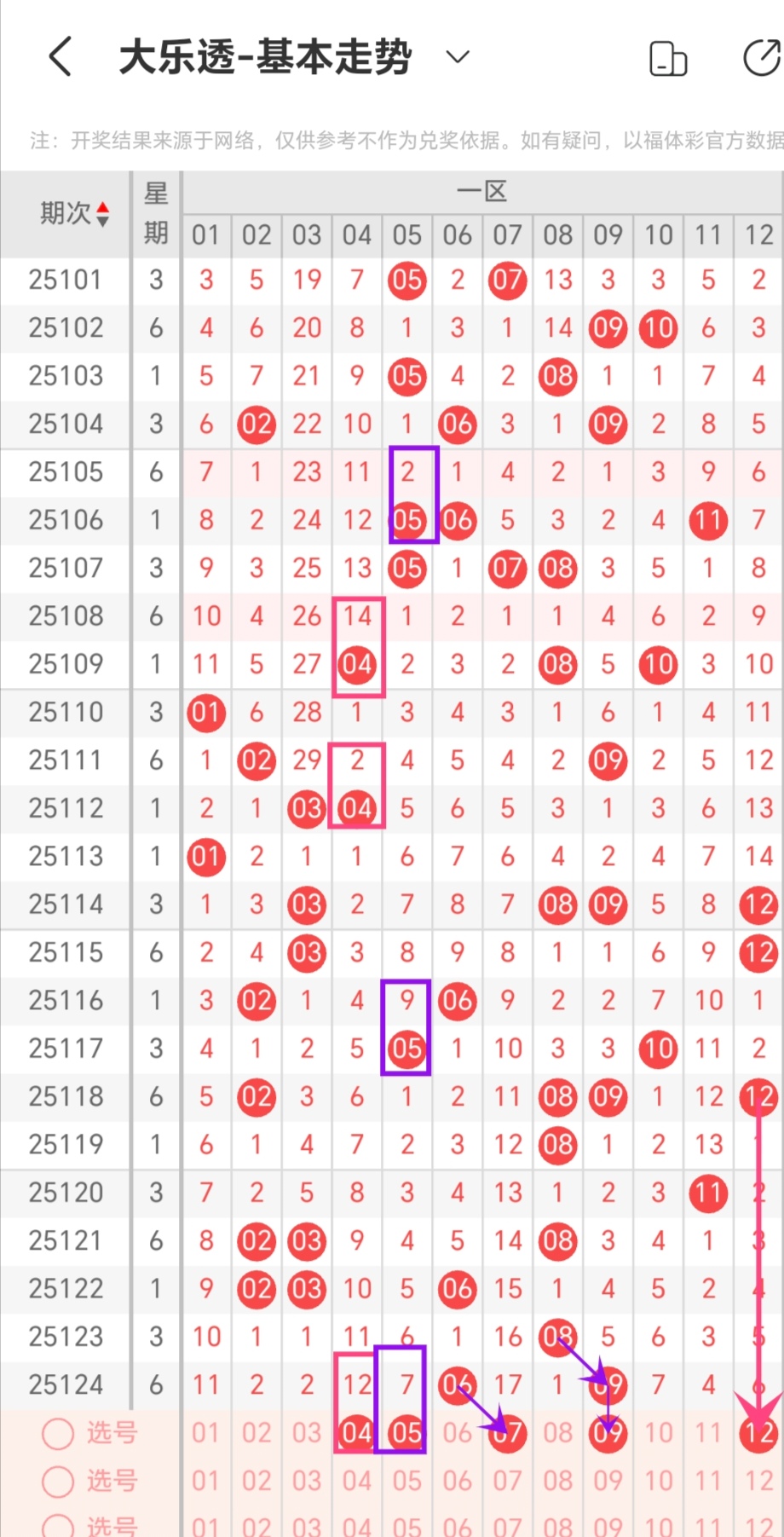Deselect red ball 04 in the topmost 选号 row
Viewport: 784px width, 1537px height.
pos(356,1433)
